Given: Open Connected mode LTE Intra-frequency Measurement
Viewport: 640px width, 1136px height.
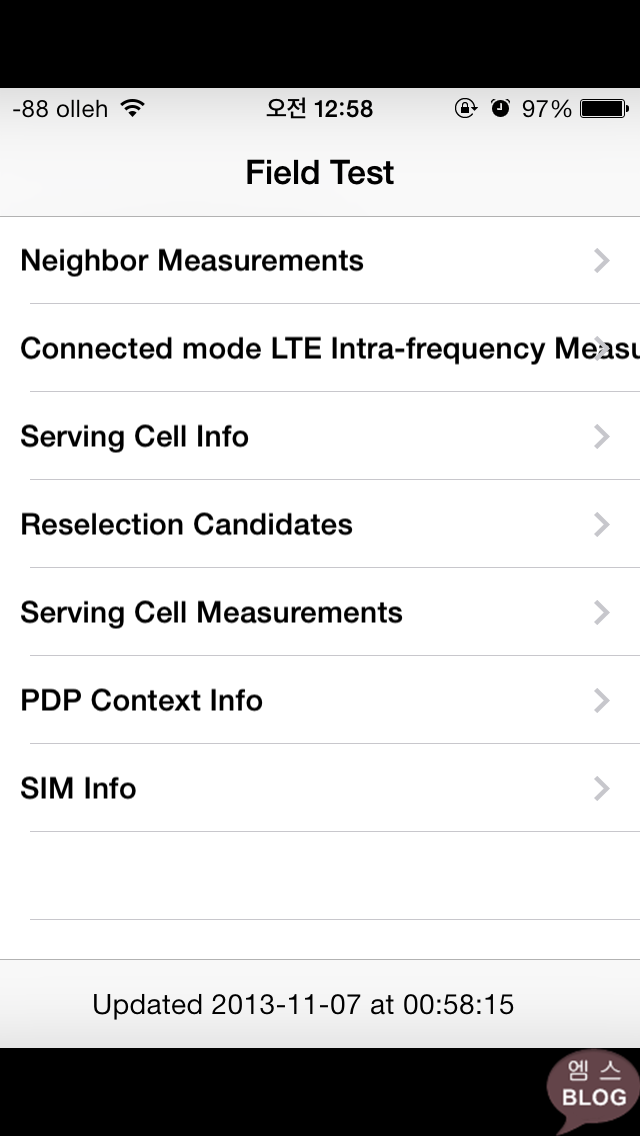Looking at the screenshot, I should tap(320, 348).
